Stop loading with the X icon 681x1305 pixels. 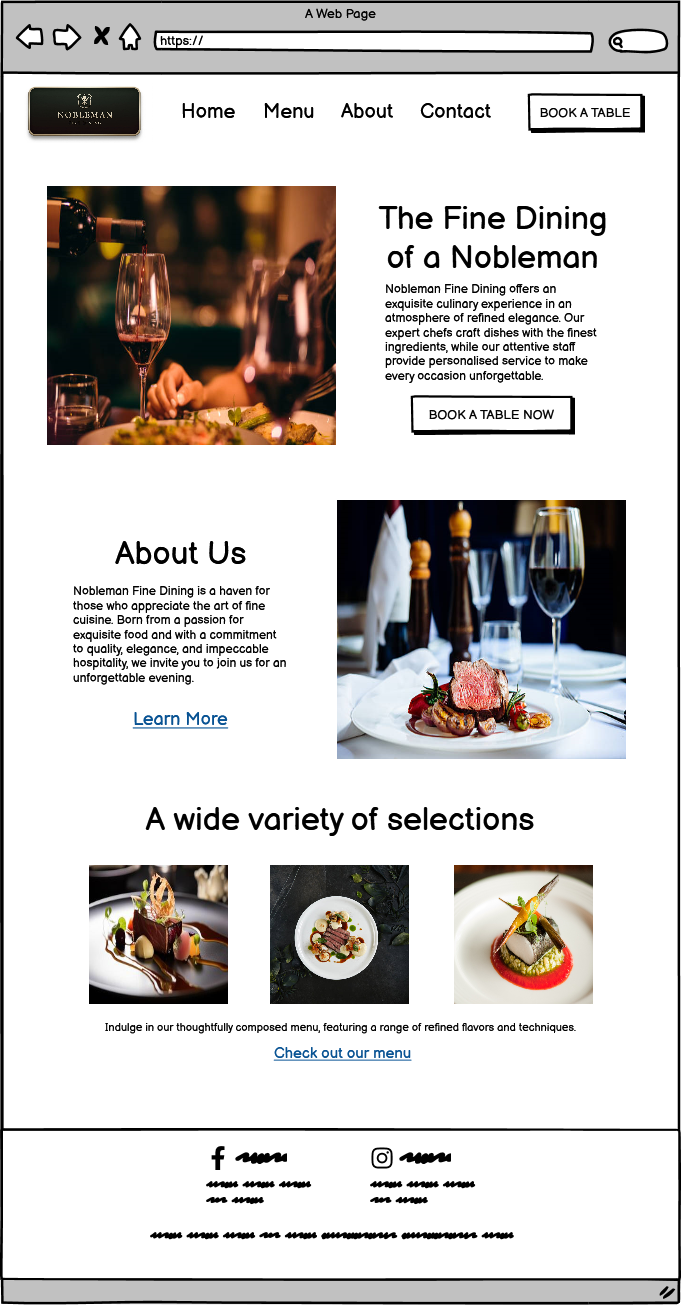[101, 37]
